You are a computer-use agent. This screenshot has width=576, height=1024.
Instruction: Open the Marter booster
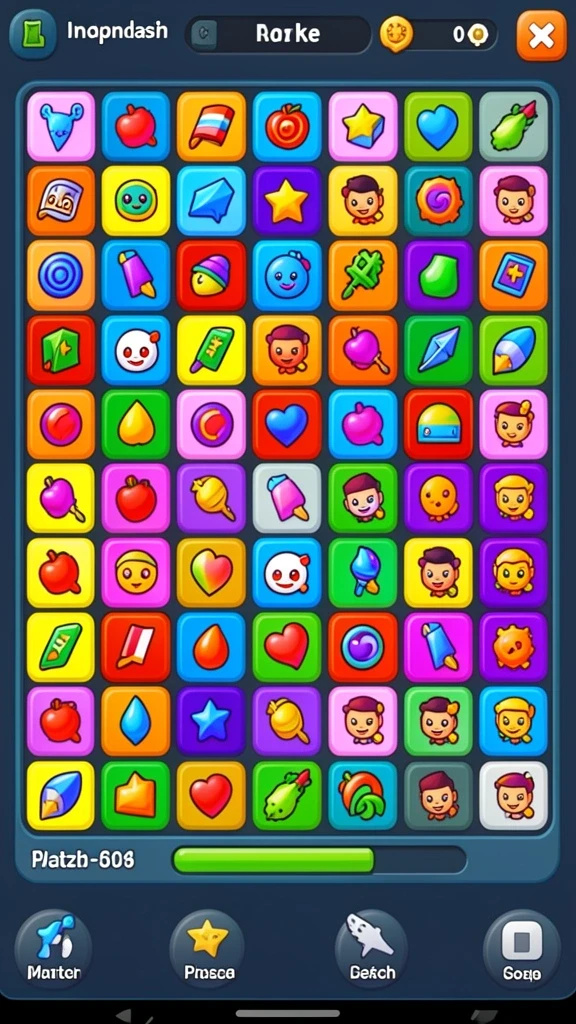54,947
